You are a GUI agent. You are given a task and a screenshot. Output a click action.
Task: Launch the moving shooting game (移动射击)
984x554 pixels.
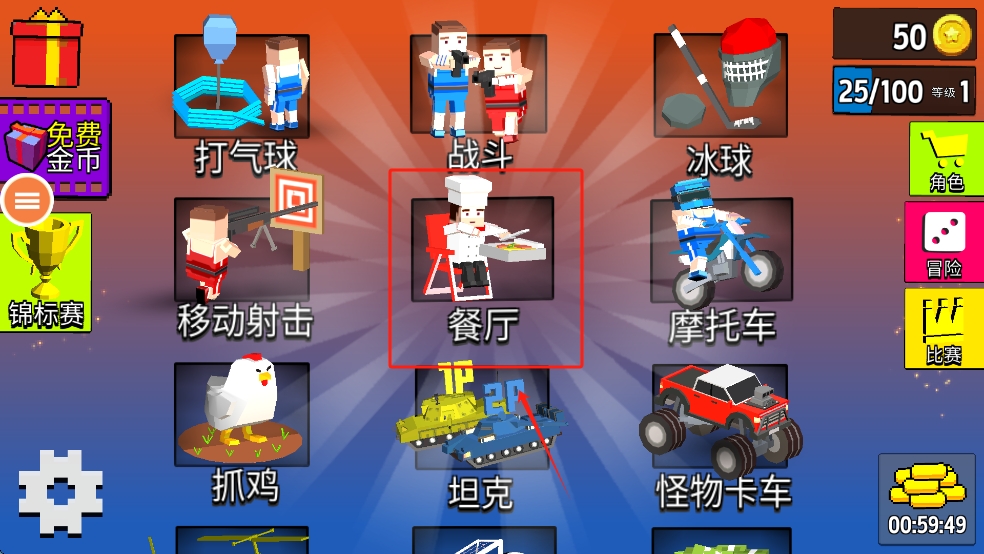coord(243,260)
